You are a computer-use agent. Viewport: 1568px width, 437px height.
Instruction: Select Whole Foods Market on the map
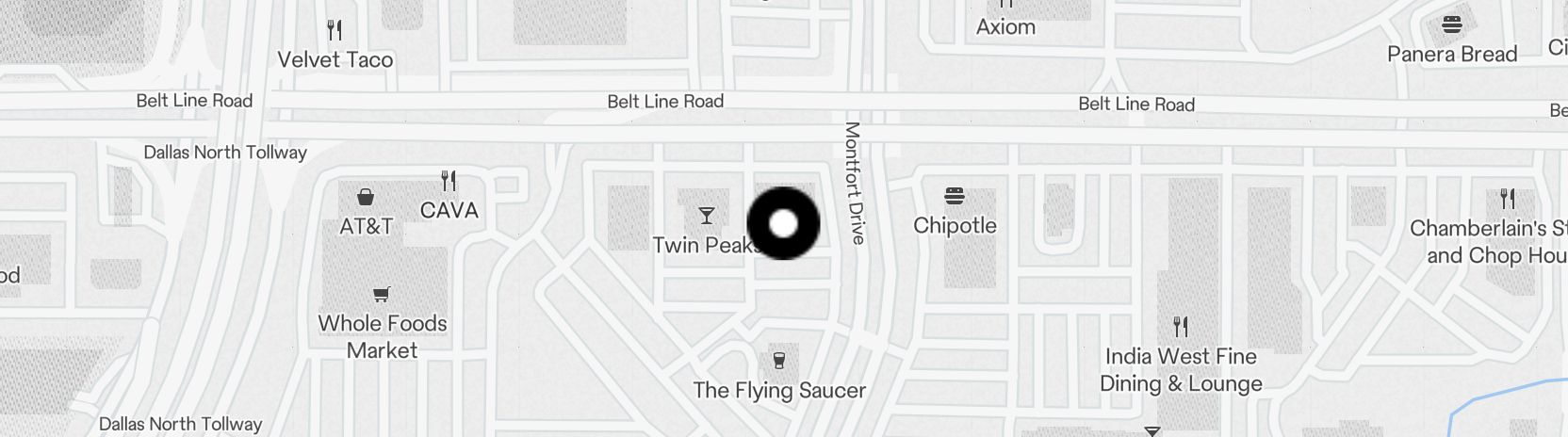[x=381, y=296]
